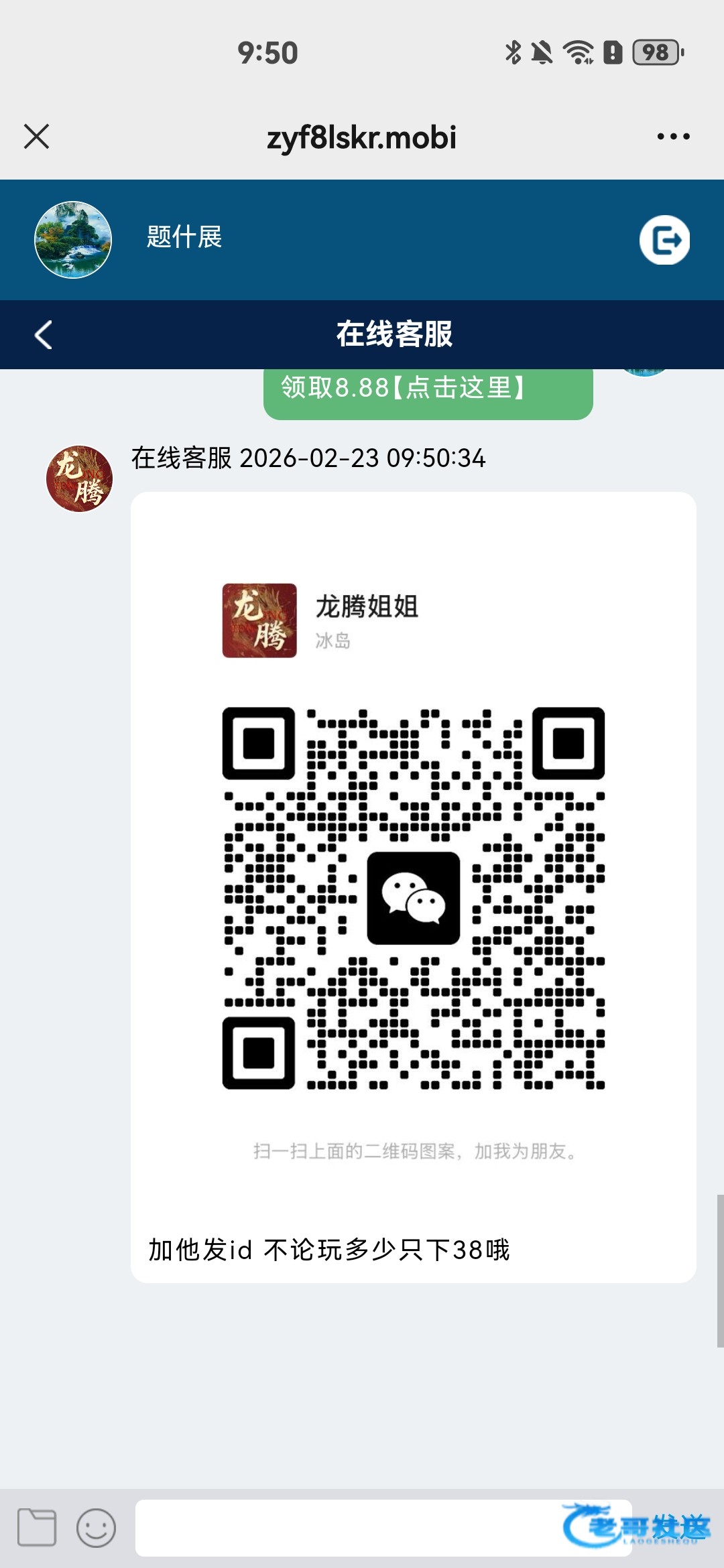
Task: Tap the 在线客服 agent avatar
Action: (x=79, y=478)
